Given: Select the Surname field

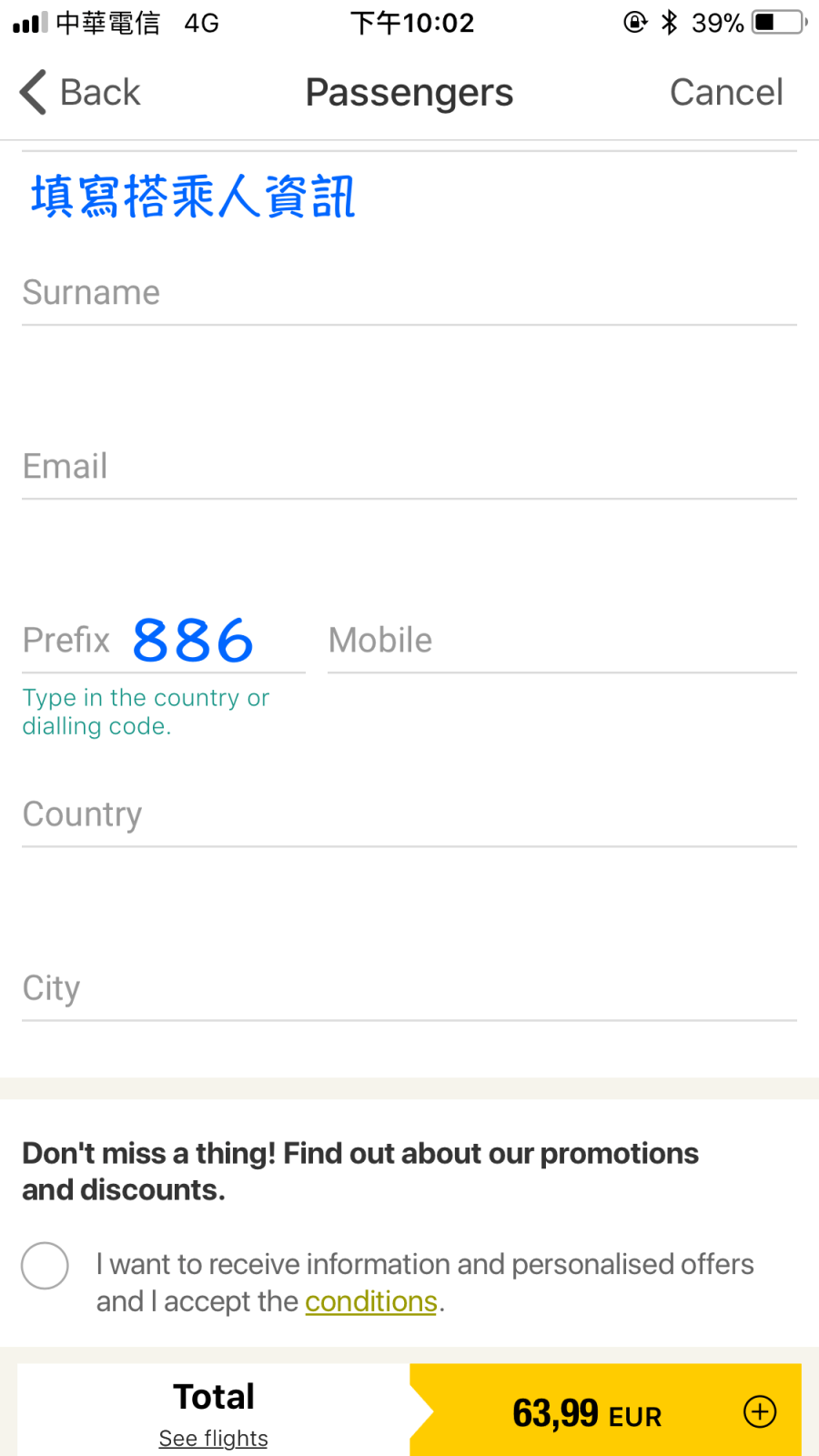Looking at the screenshot, I should (409, 294).
